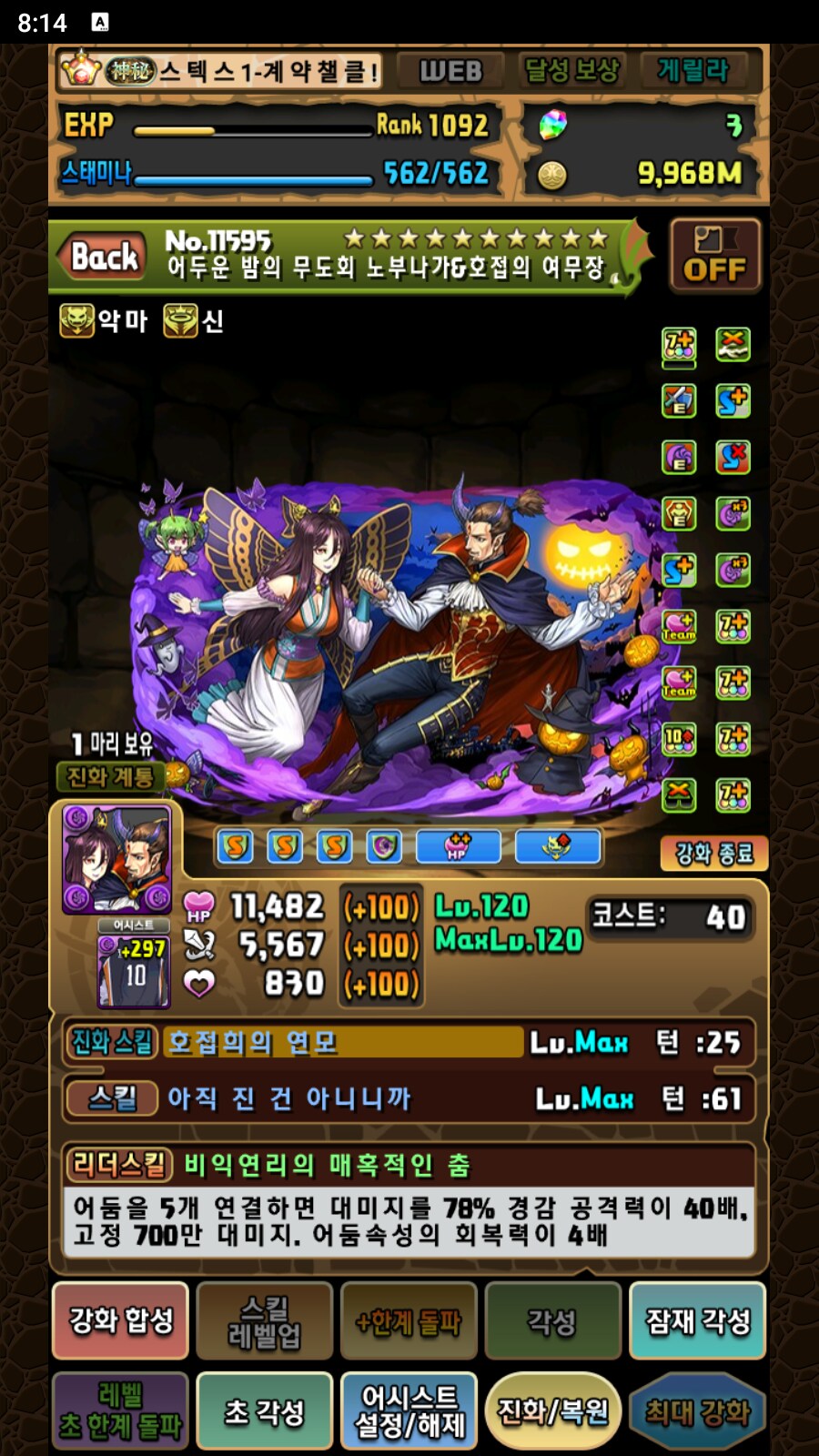
Task: Tap +한계 돌파 button
Action: click(409, 1320)
